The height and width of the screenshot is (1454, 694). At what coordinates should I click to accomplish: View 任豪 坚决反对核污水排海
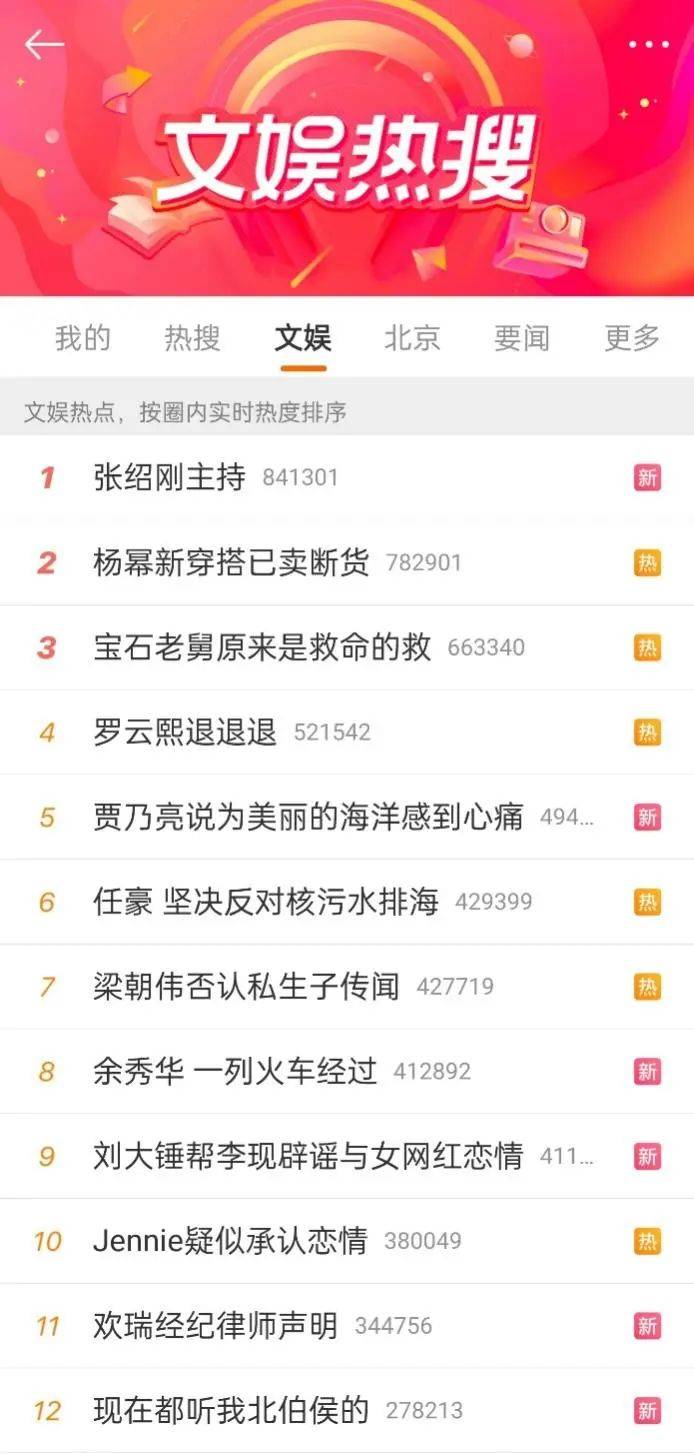click(266, 902)
